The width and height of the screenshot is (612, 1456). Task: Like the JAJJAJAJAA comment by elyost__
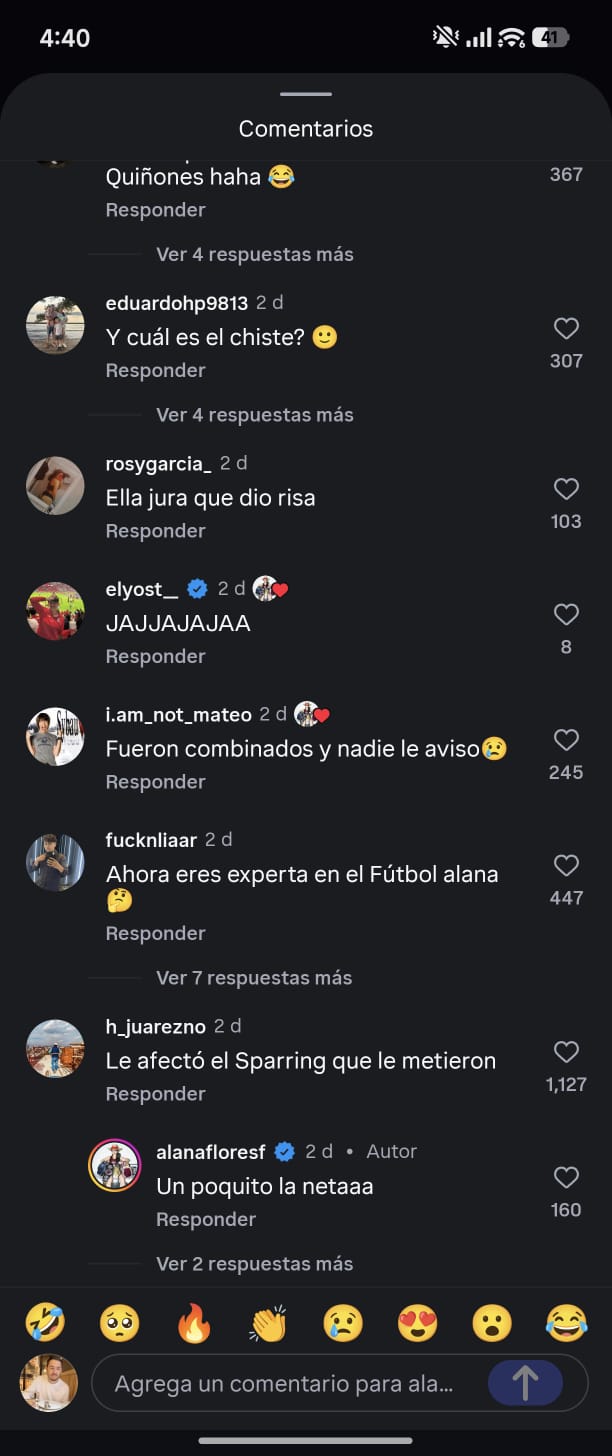[x=566, y=614]
